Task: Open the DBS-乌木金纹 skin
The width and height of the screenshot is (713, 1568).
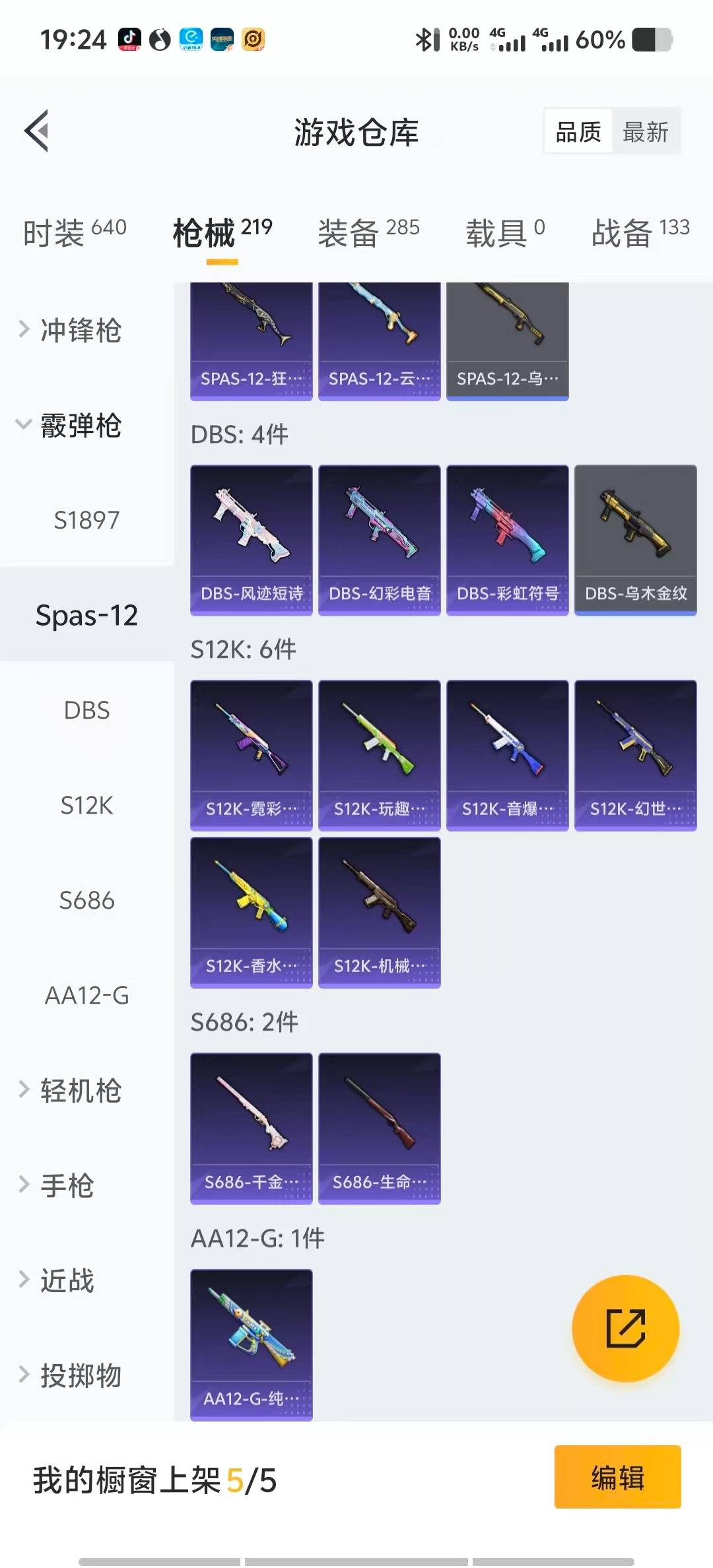Action: (x=635, y=540)
